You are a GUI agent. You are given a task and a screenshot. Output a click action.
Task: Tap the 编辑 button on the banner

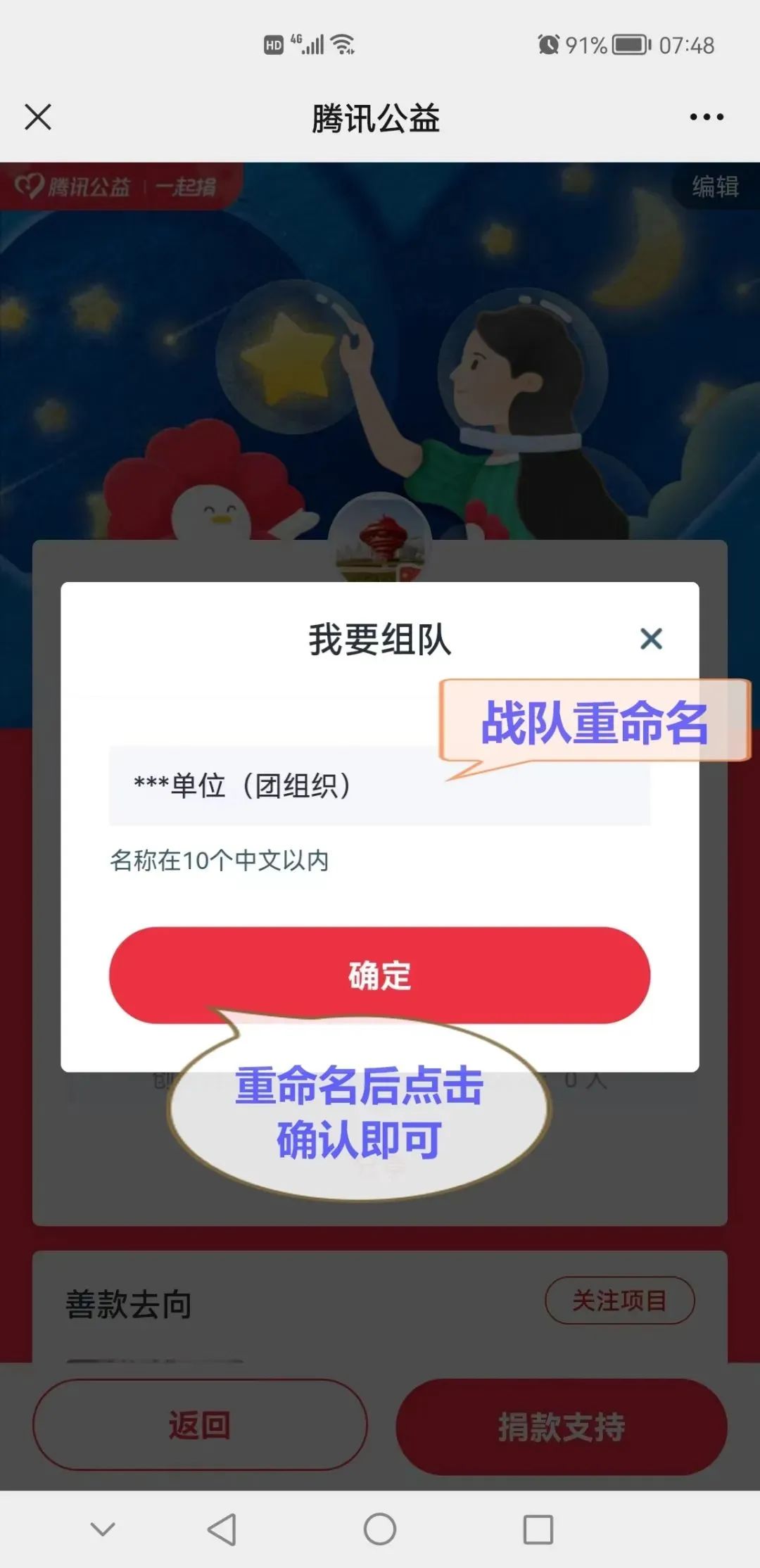(x=715, y=186)
